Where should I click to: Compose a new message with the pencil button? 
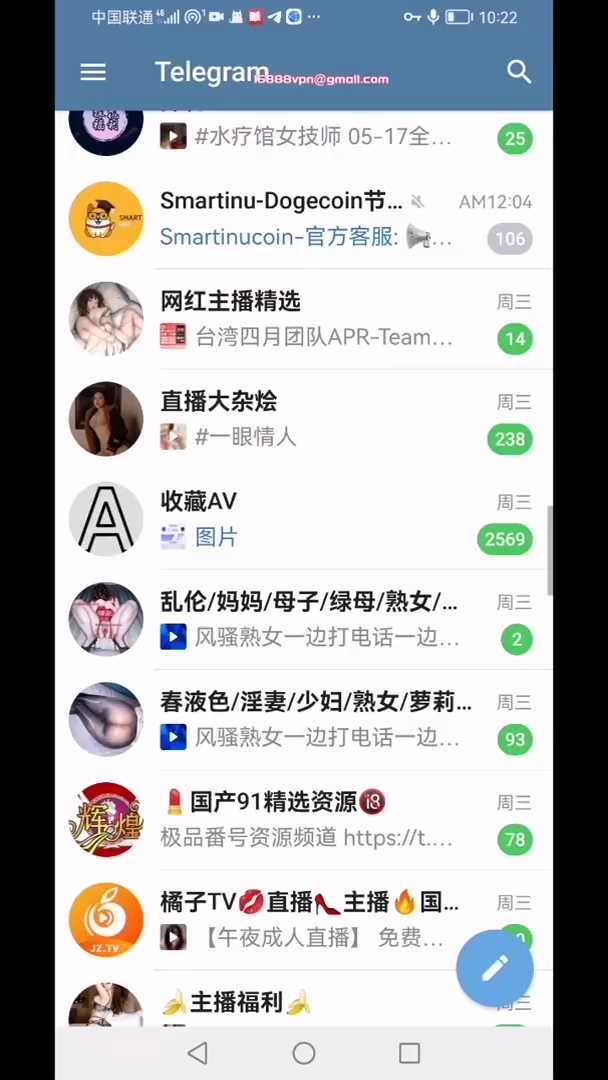(x=494, y=968)
